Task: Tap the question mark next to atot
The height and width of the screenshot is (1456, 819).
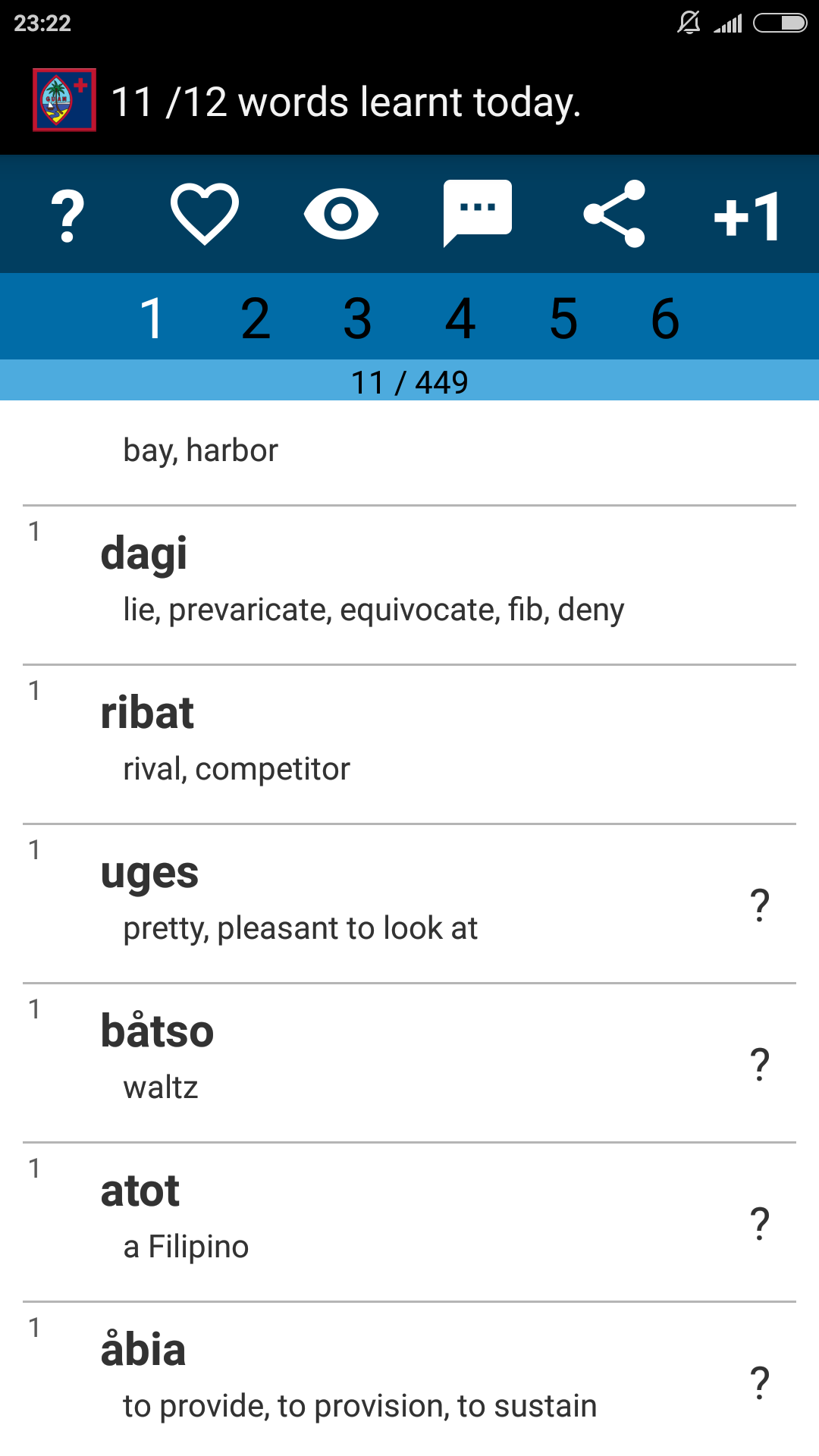Action: pos(759,1222)
